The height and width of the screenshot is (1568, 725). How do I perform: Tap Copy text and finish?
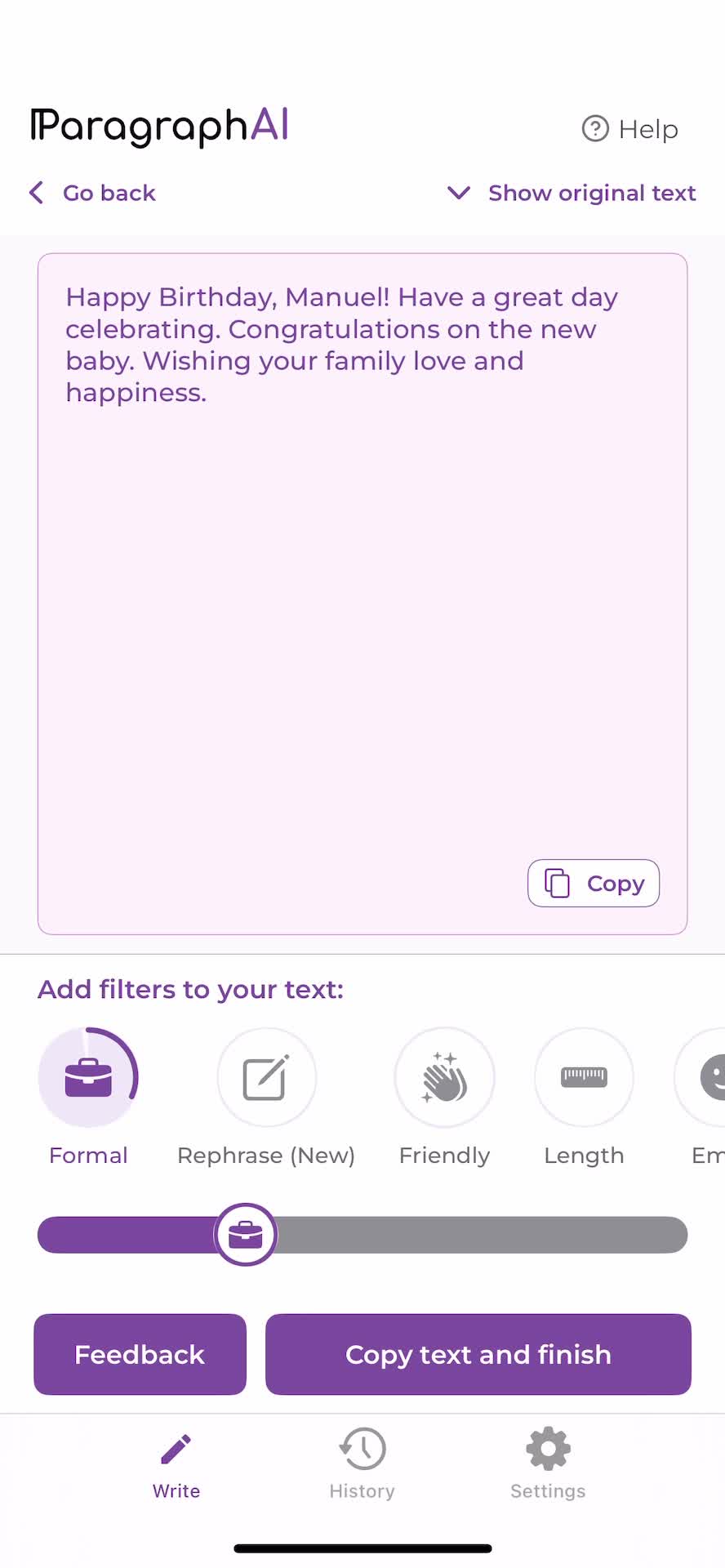(x=478, y=1354)
